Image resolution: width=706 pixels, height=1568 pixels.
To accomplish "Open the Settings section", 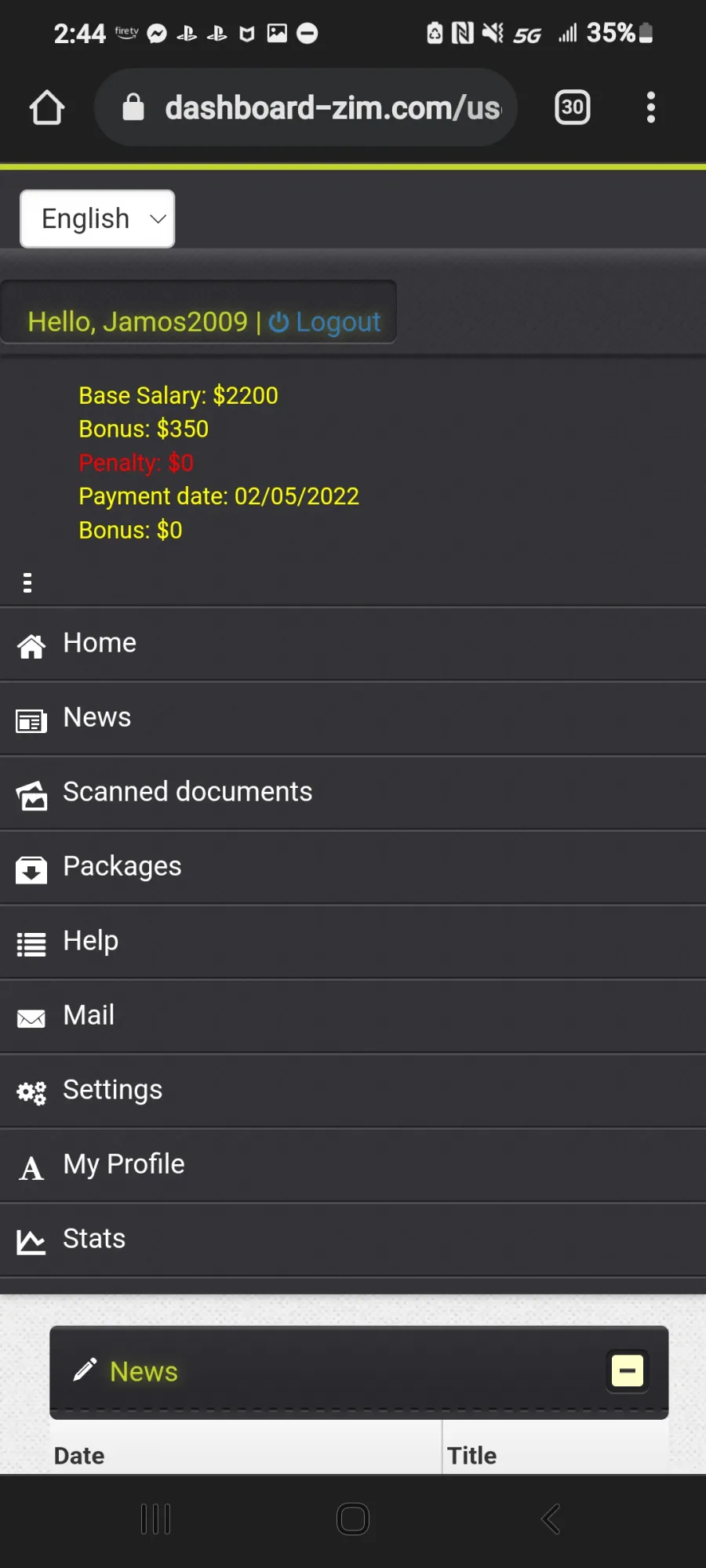I will [353, 1091].
